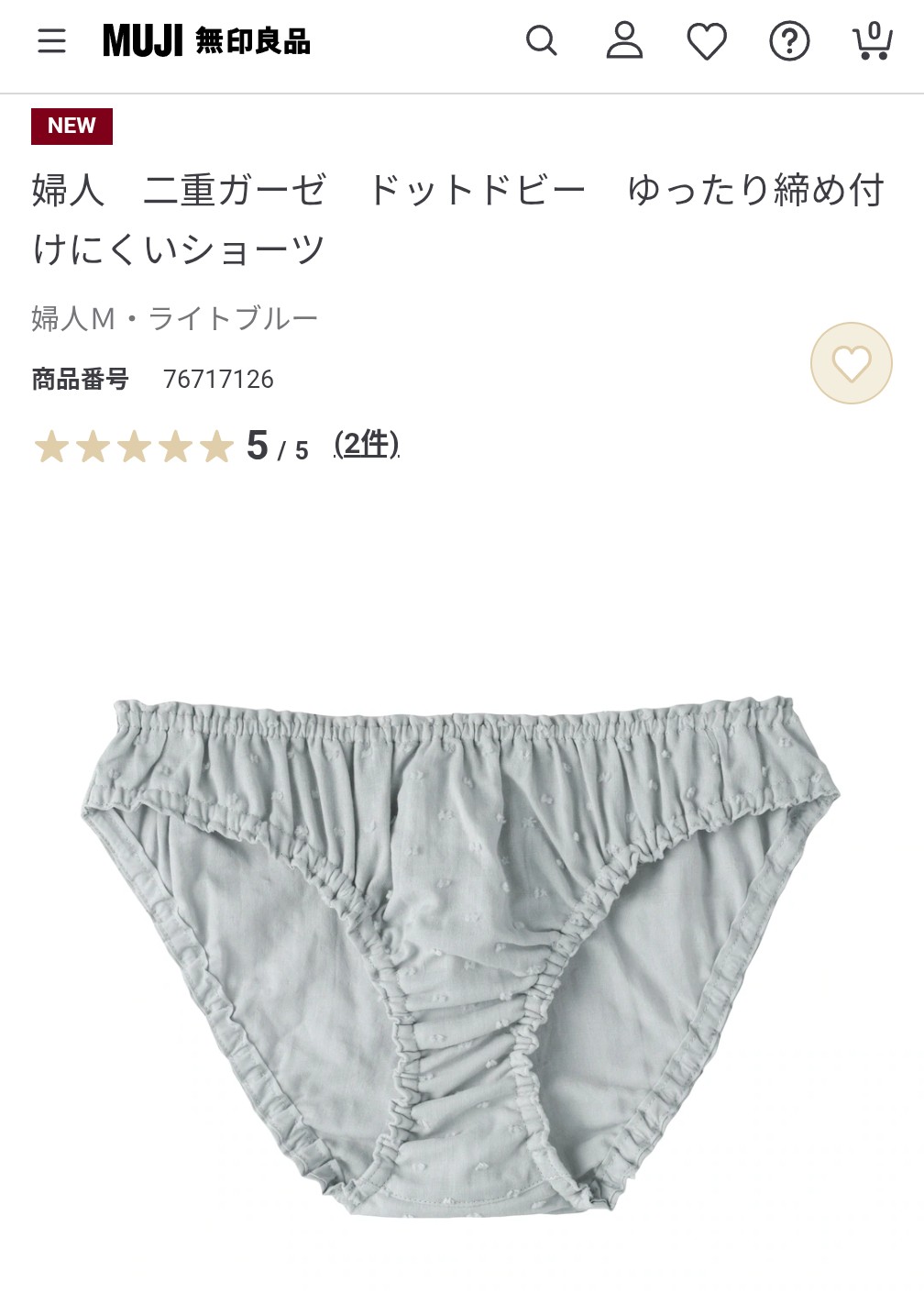View favorites list in header
The width and height of the screenshot is (924, 1293).
(x=707, y=41)
